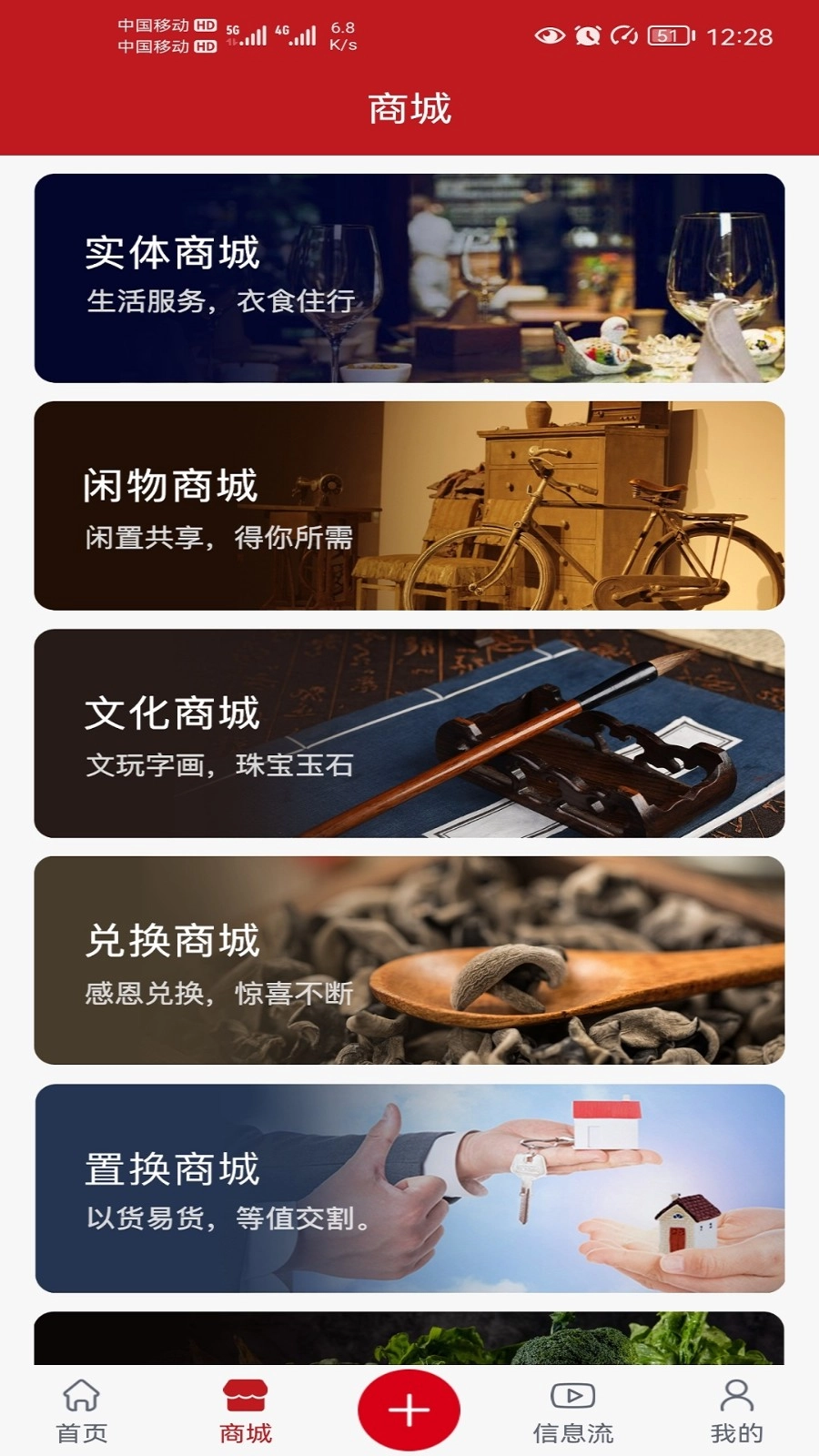The width and height of the screenshot is (819, 1456).
Task: Tap the data saver status icon
Action: 622,35
